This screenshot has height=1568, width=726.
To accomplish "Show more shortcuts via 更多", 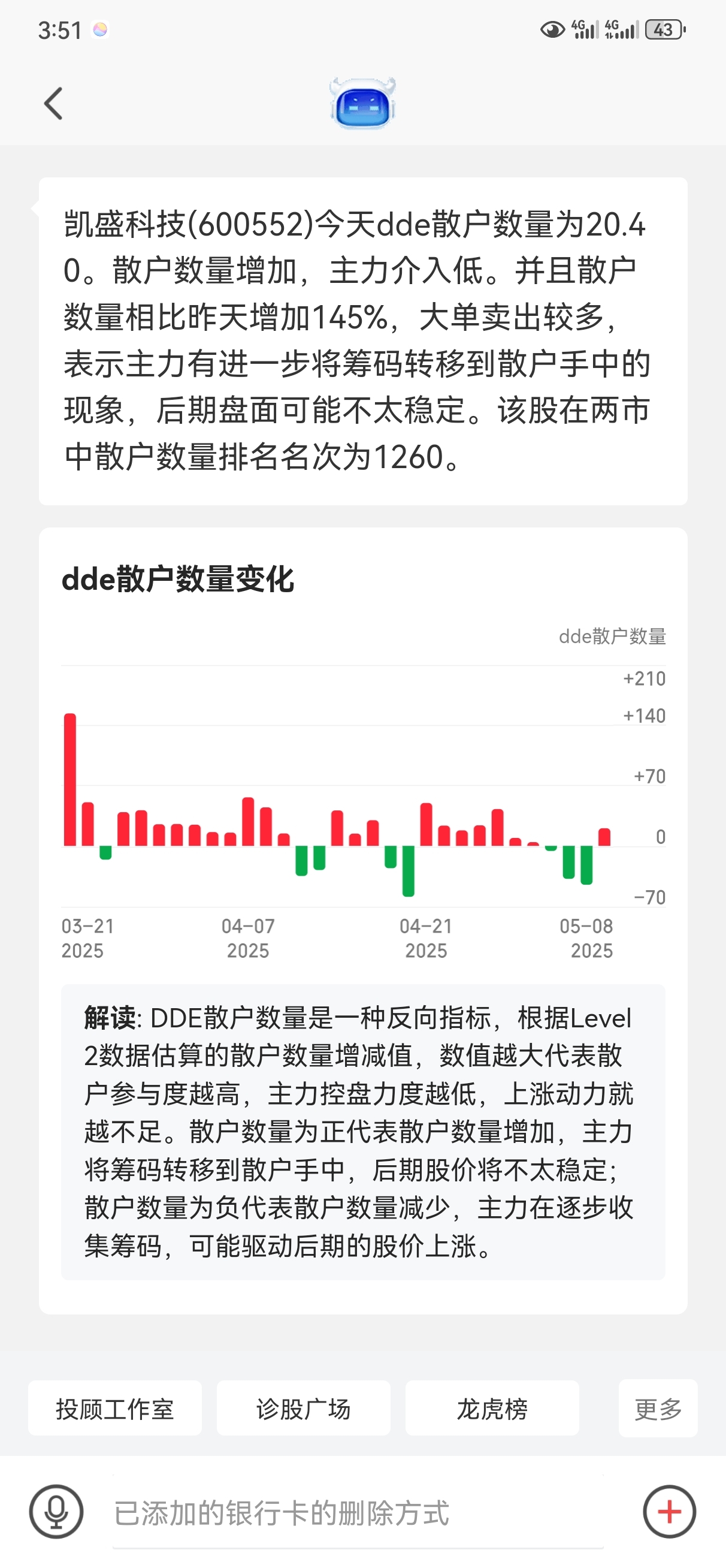I will click(658, 1409).
